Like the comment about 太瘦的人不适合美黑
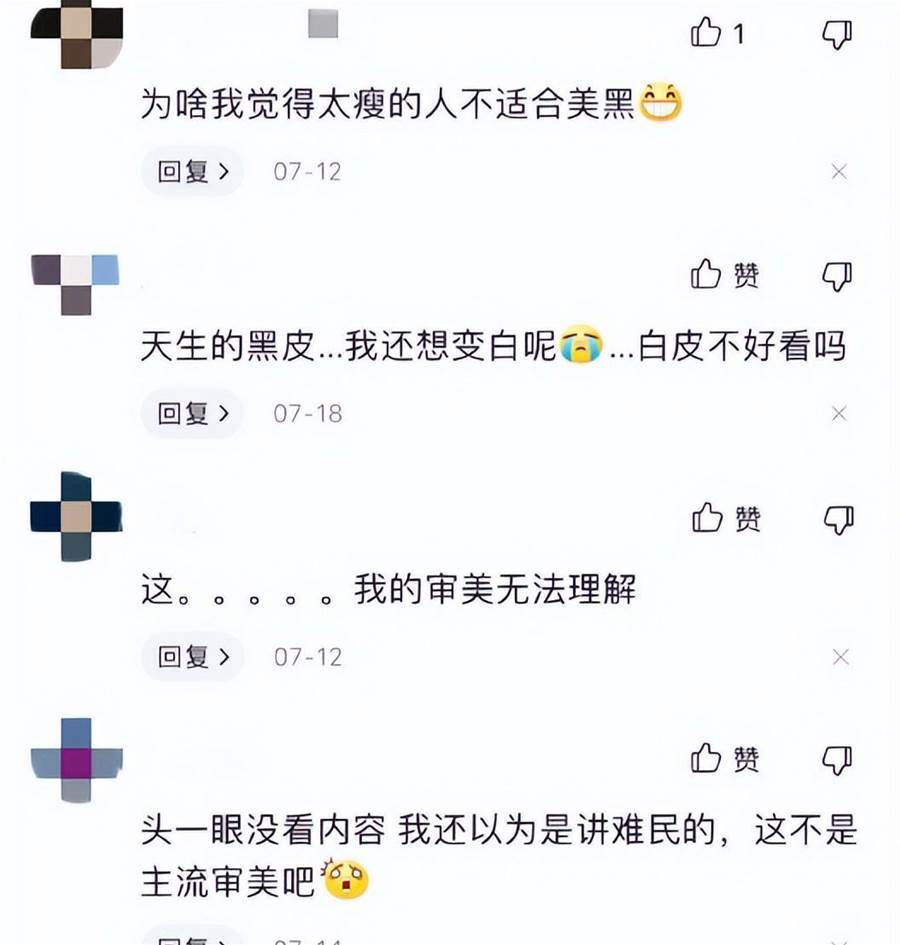 pos(707,34)
